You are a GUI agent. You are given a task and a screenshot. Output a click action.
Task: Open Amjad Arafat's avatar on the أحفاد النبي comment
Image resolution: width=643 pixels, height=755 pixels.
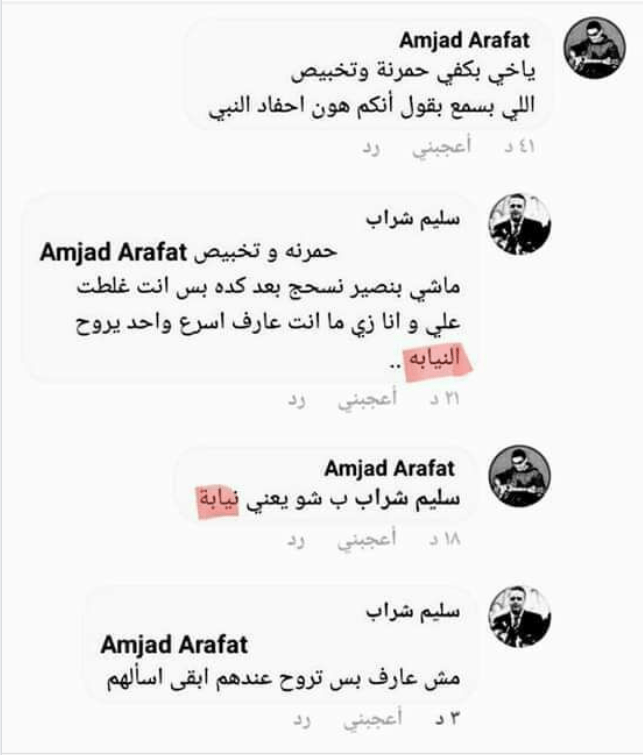[x=595, y=48]
